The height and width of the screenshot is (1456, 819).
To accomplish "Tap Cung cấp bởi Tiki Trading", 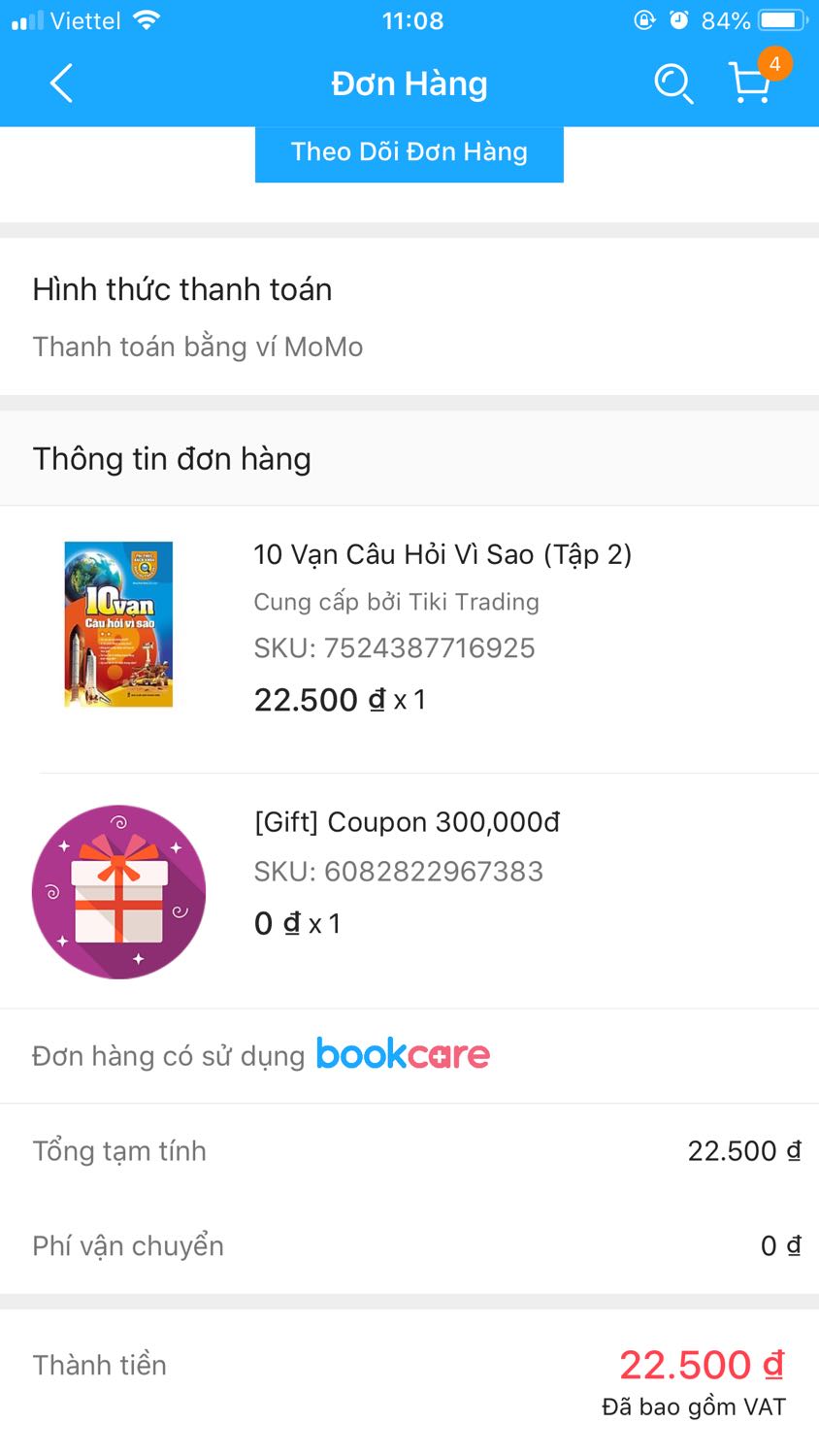I will 396,602.
